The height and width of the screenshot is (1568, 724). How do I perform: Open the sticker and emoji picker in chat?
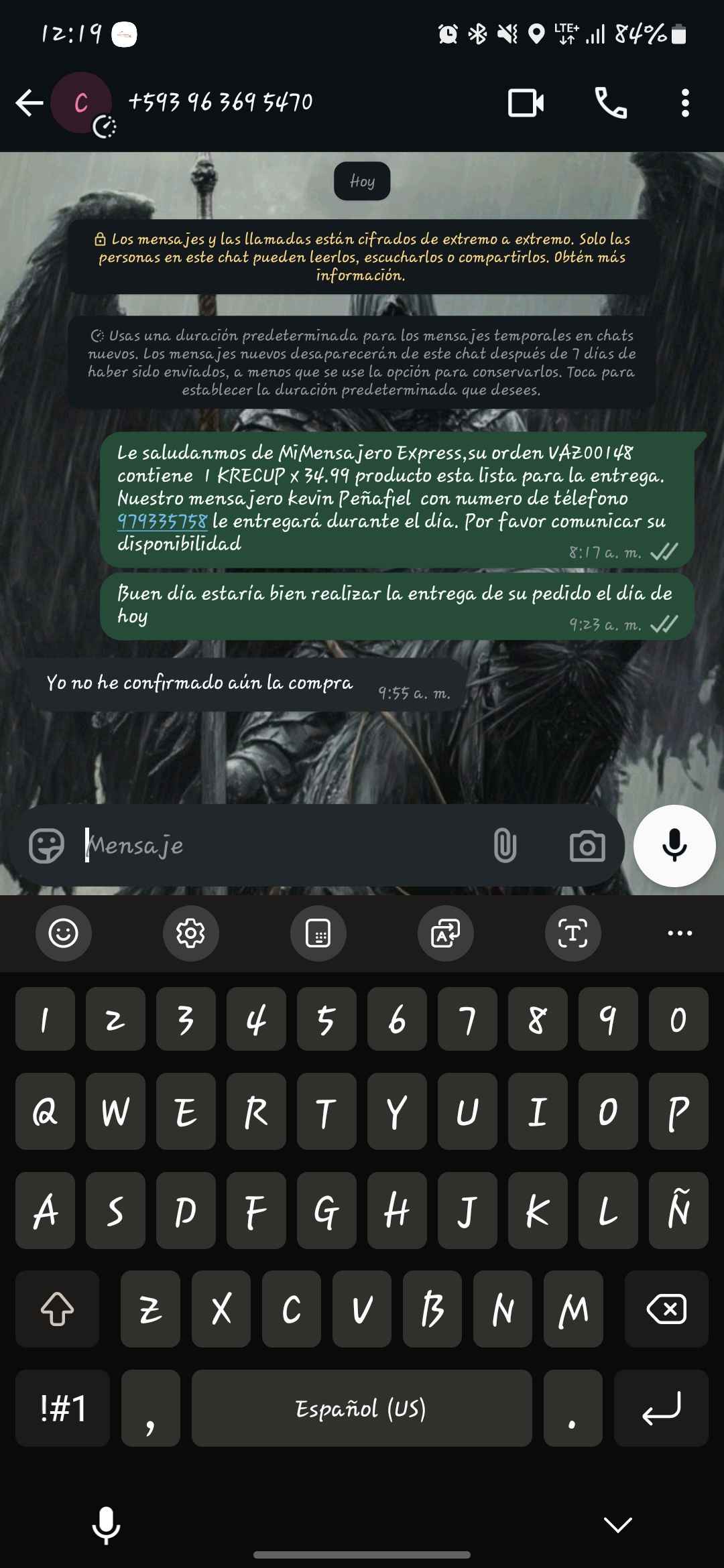click(46, 845)
